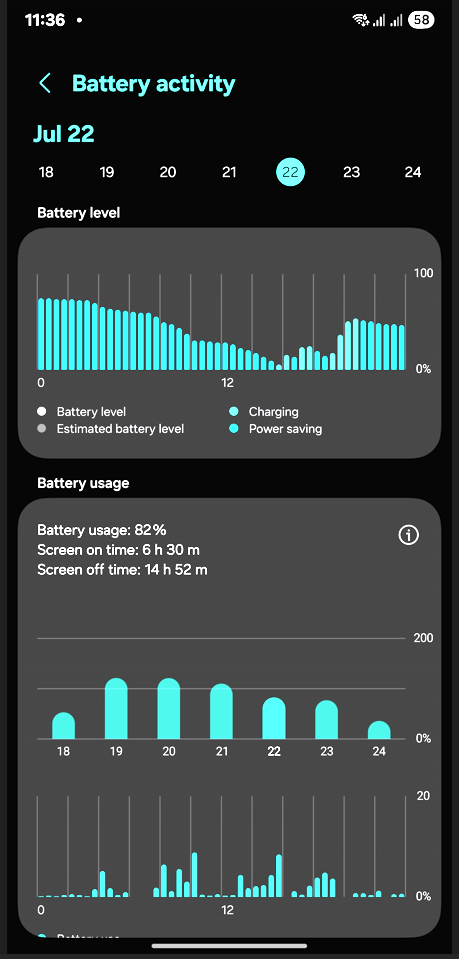Select date 23 in the date strip
This screenshot has height=959, width=459.
(x=351, y=172)
